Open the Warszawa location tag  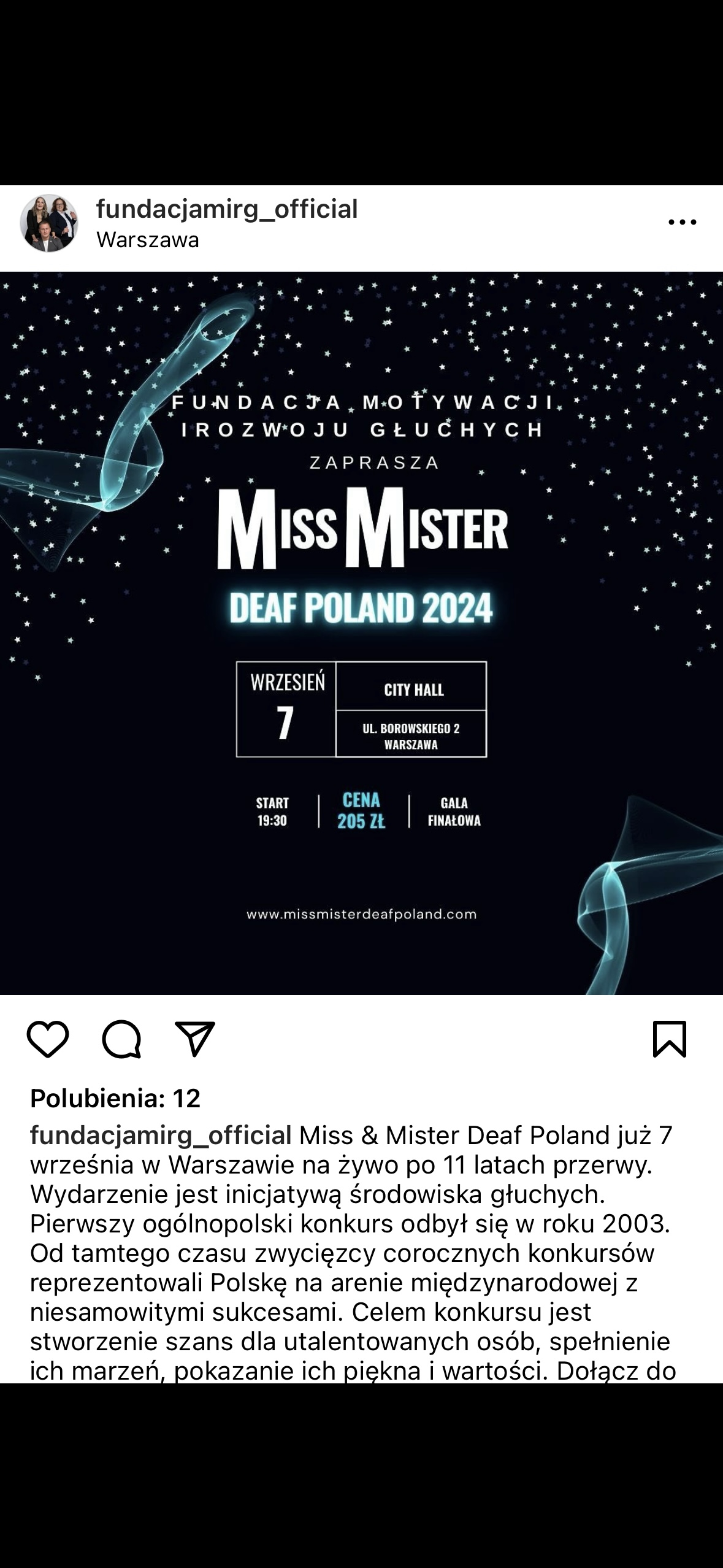(x=148, y=240)
